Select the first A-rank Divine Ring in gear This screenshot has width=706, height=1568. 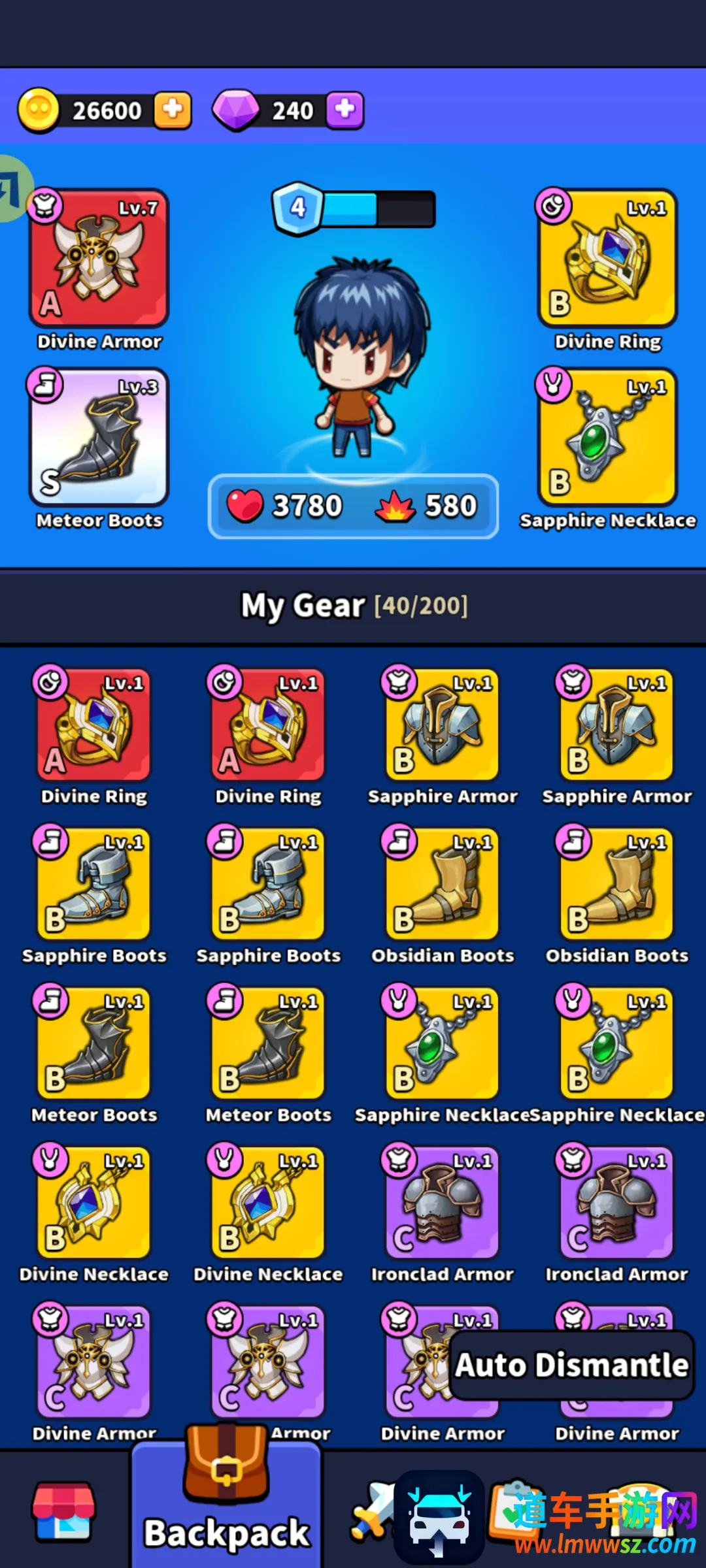(x=93, y=725)
